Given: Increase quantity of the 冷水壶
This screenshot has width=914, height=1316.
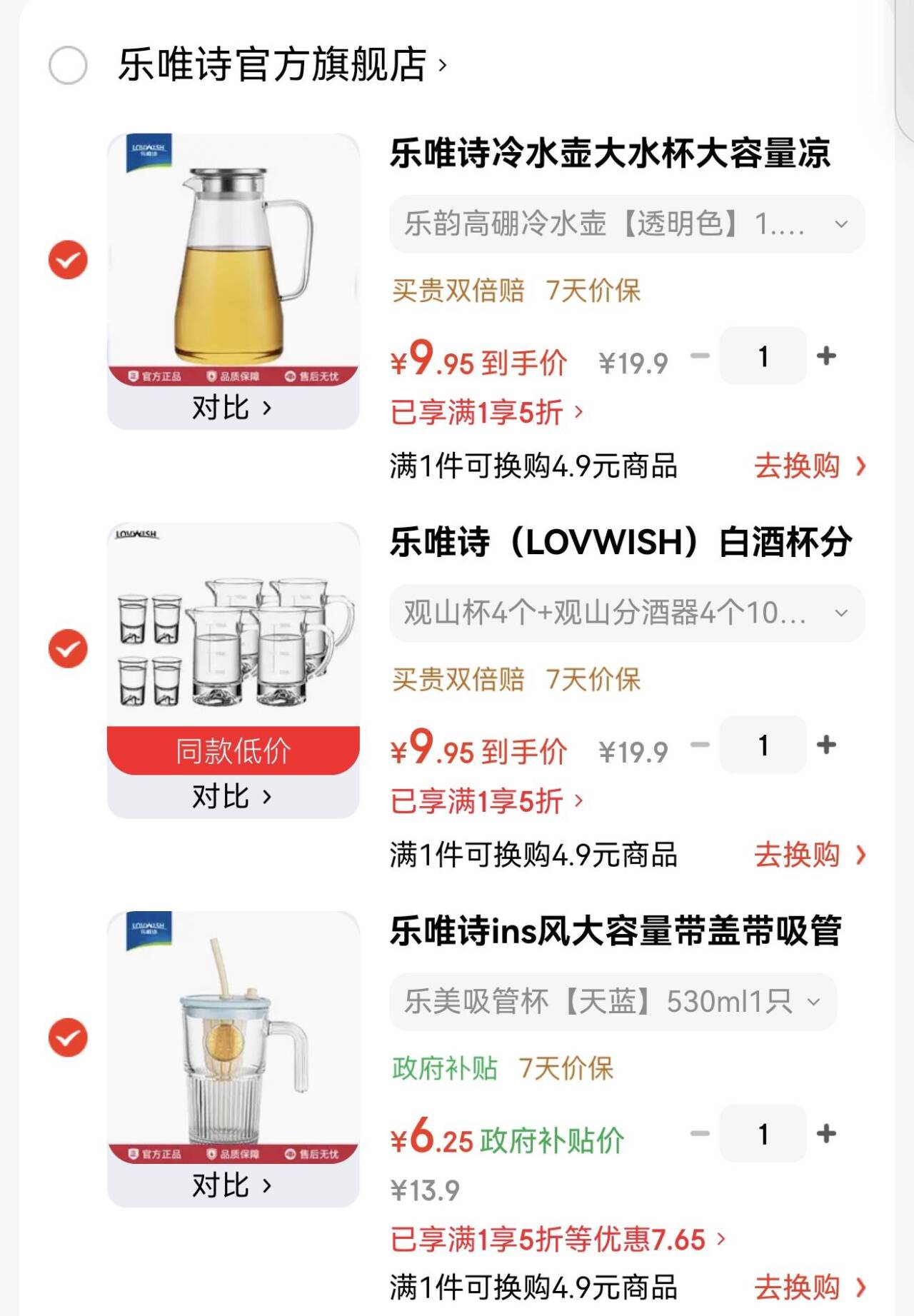Looking at the screenshot, I should click(826, 356).
